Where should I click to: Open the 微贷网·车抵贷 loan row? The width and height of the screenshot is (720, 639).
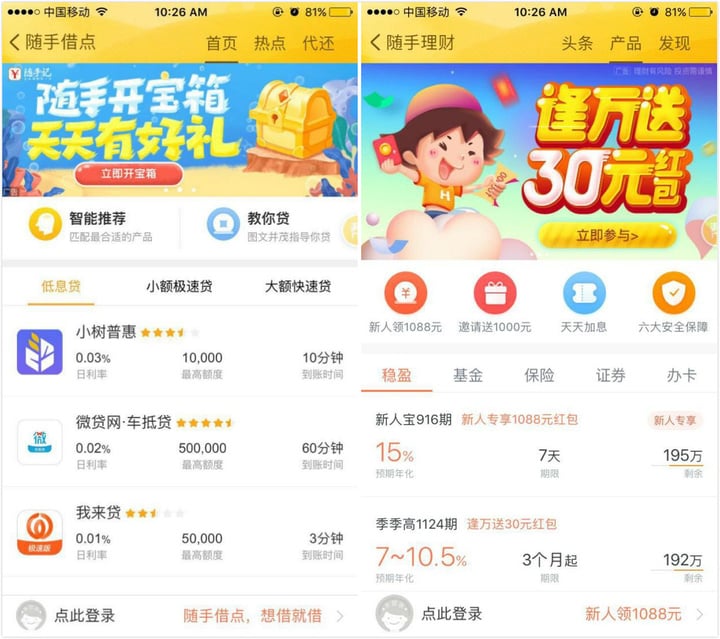pos(179,442)
